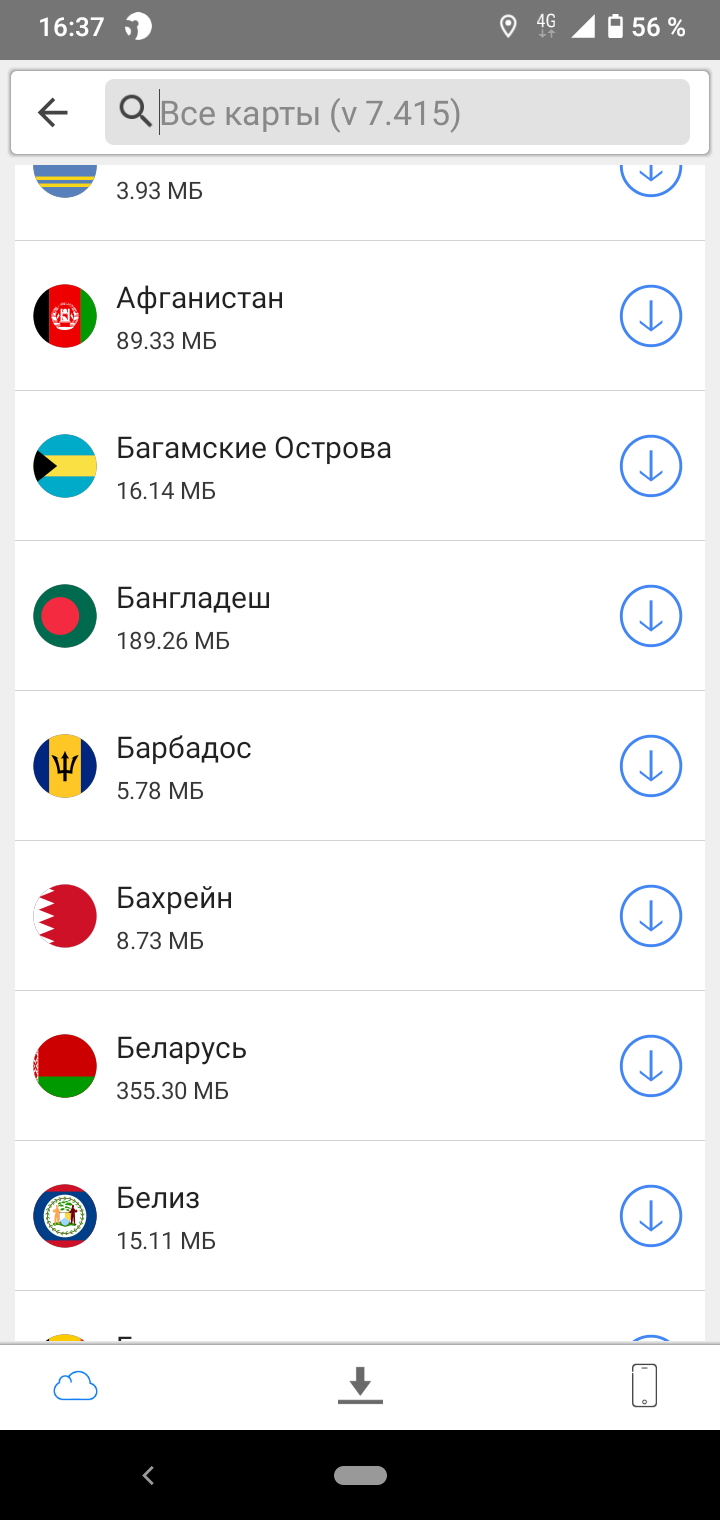Open the Афганистан row
Image resolution: width=720 pixels, height=1520 pixels.
click(x=360, y=316)
